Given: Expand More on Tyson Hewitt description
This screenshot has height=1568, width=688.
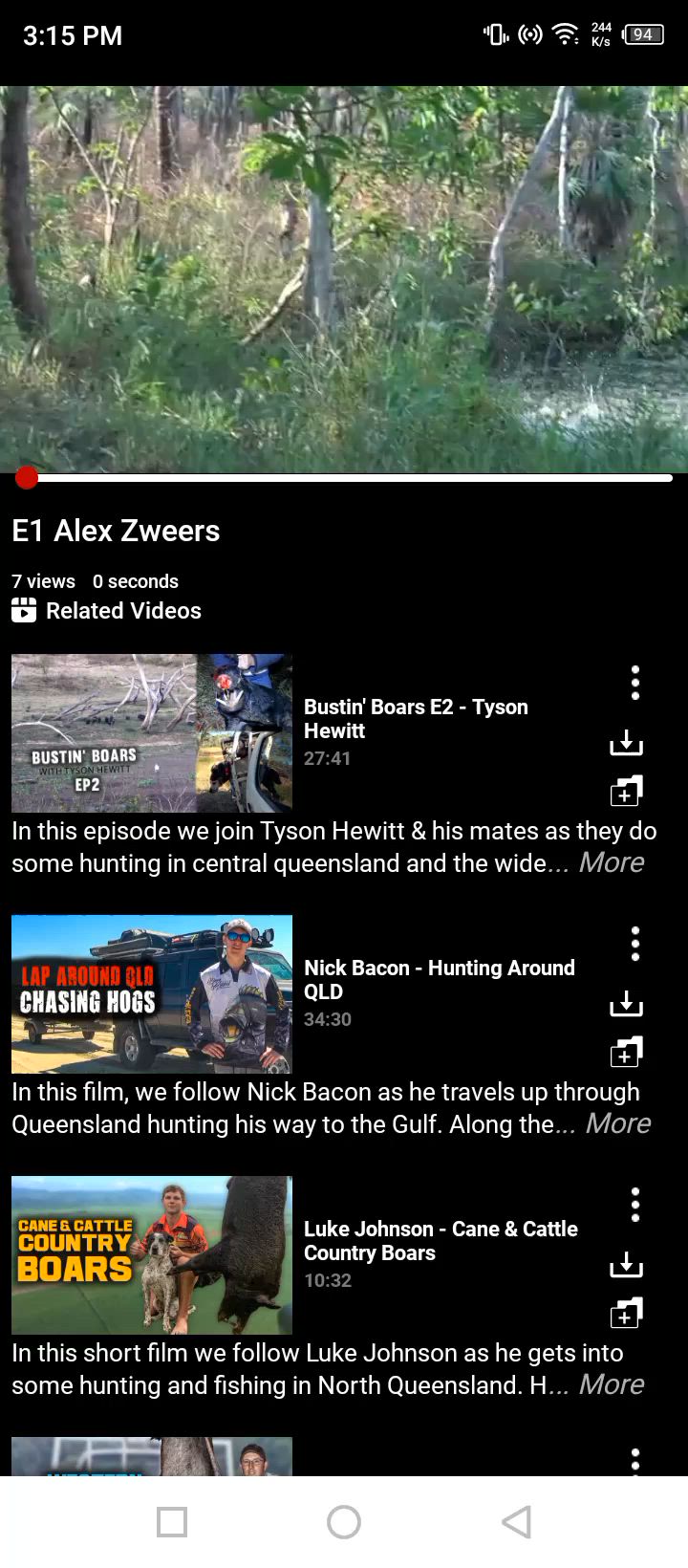Looking at the screenshot, I should (x=612, y=862).
